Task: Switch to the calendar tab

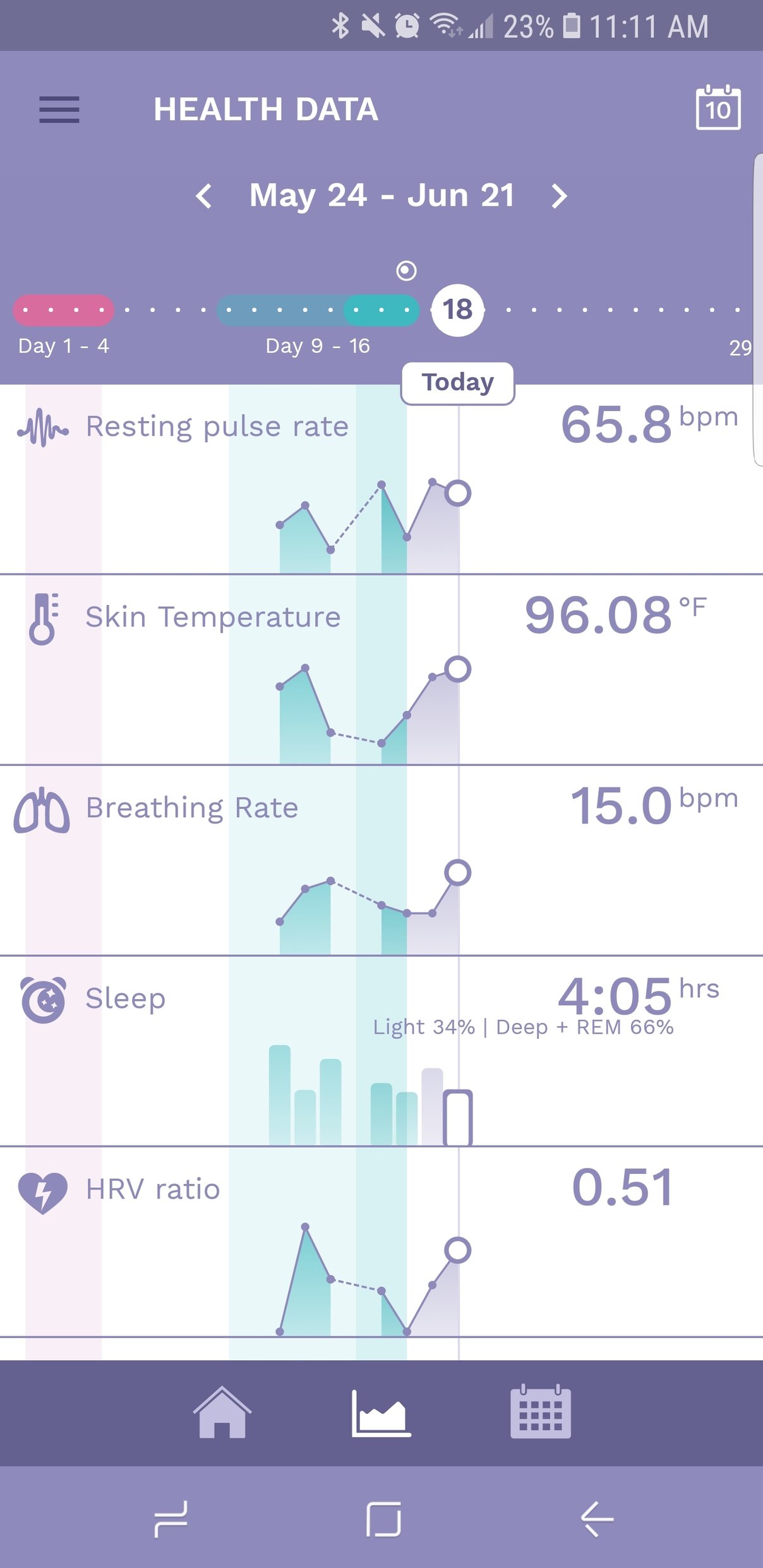Action: point(540,1412)
